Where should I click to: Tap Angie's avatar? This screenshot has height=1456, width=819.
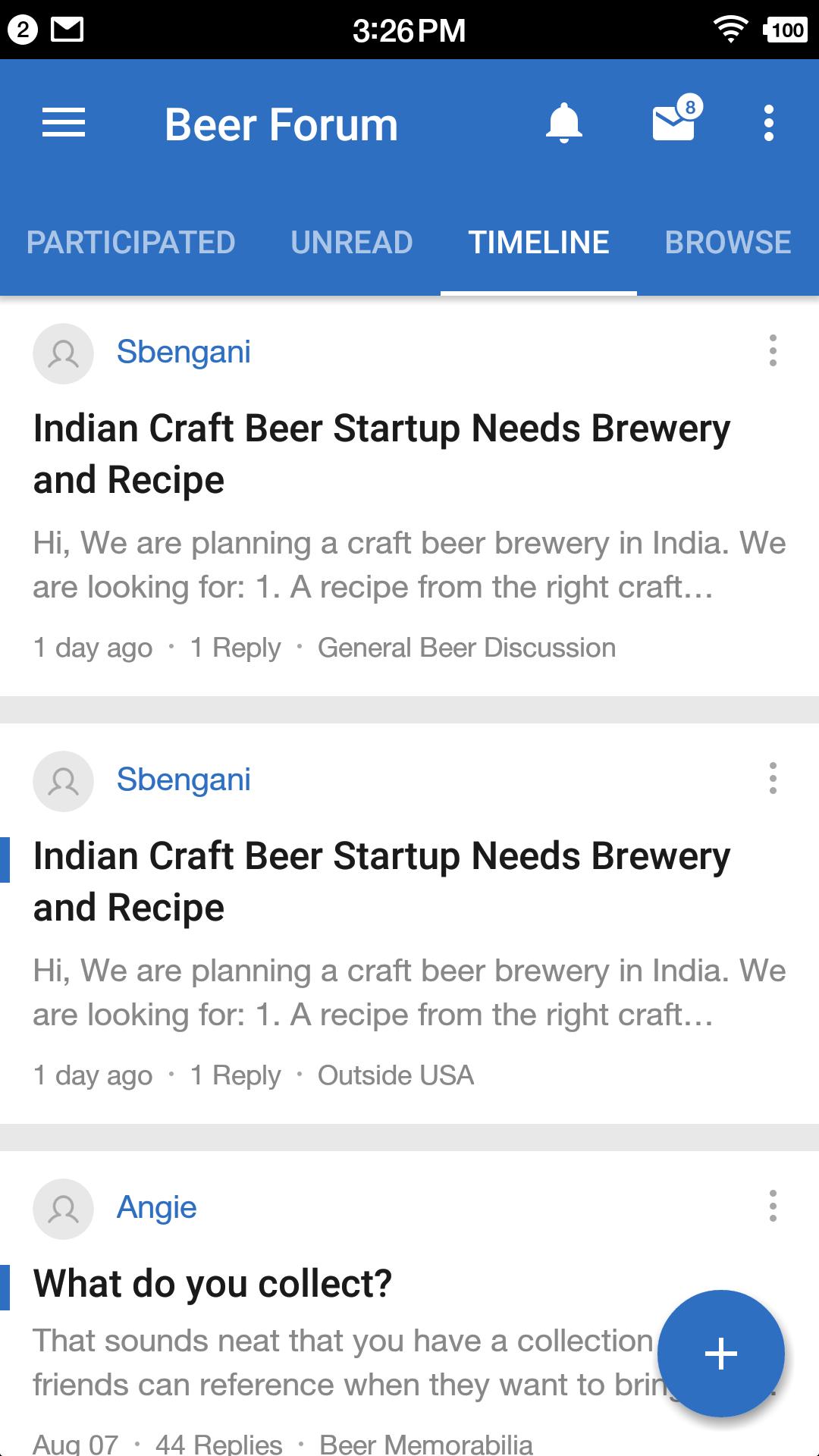[x=63, y=1207]
